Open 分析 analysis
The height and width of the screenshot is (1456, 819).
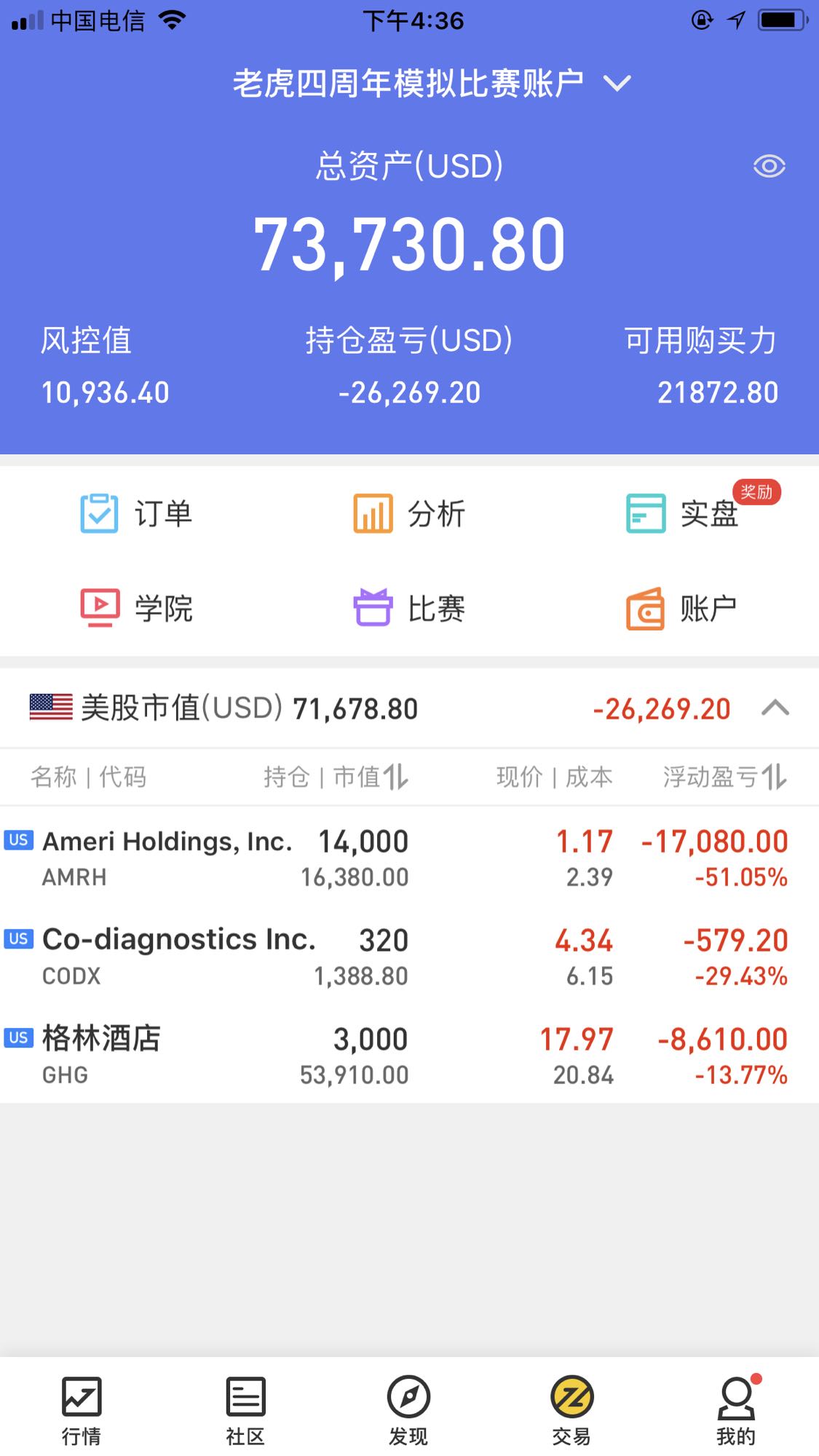pos(409,513)
